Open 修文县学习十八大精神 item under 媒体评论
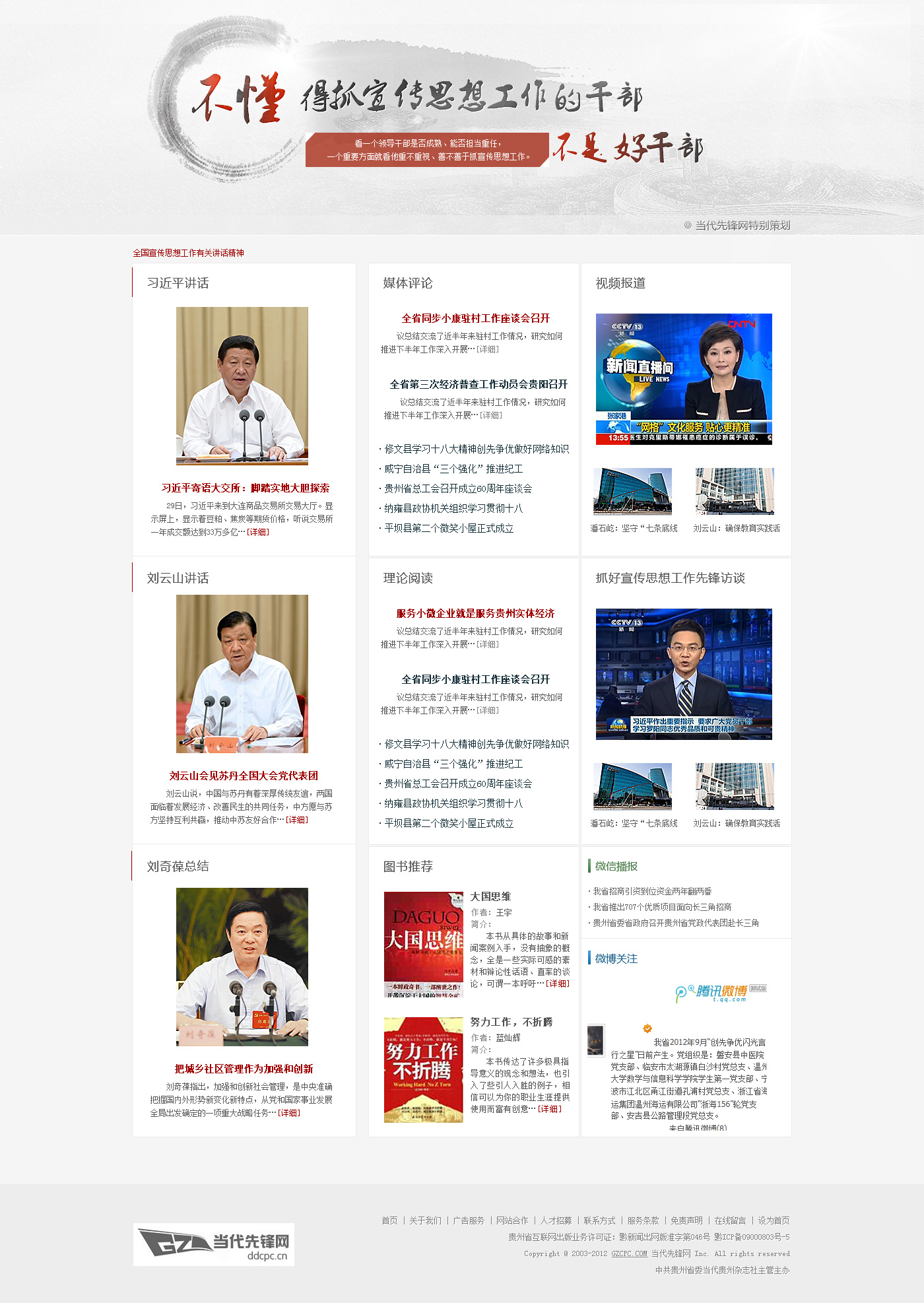Screen dimensions: 924x1303 pos(476,449)
